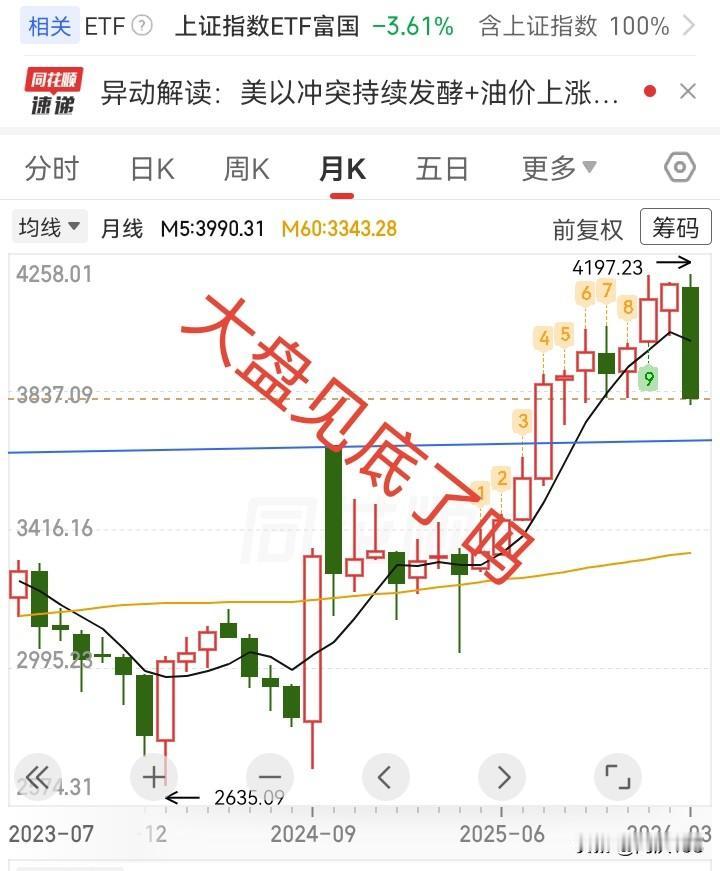
Task: Zoom in with the plus icon
Action: [x=152, y=776]
